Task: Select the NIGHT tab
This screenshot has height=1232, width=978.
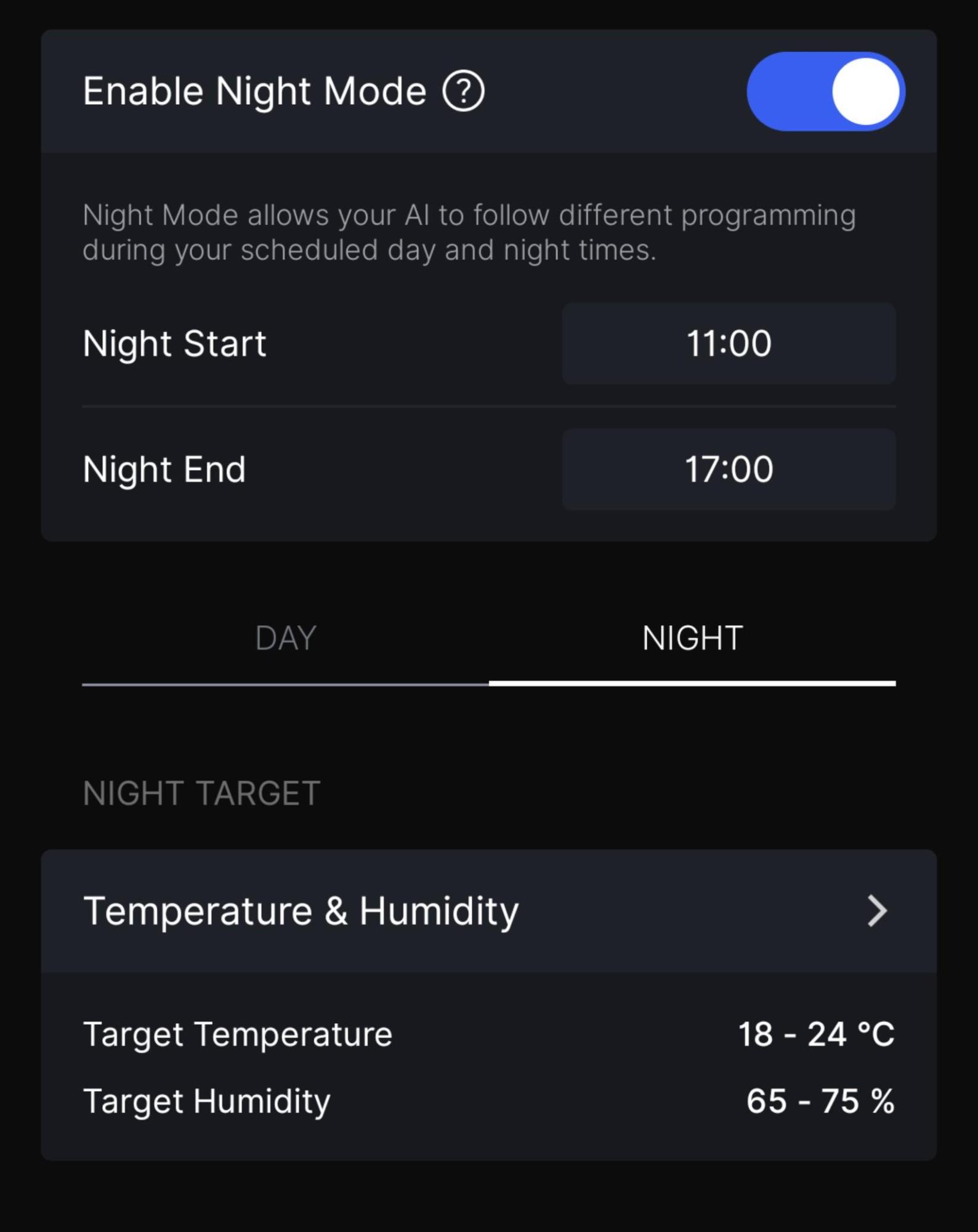Action: 692,639
